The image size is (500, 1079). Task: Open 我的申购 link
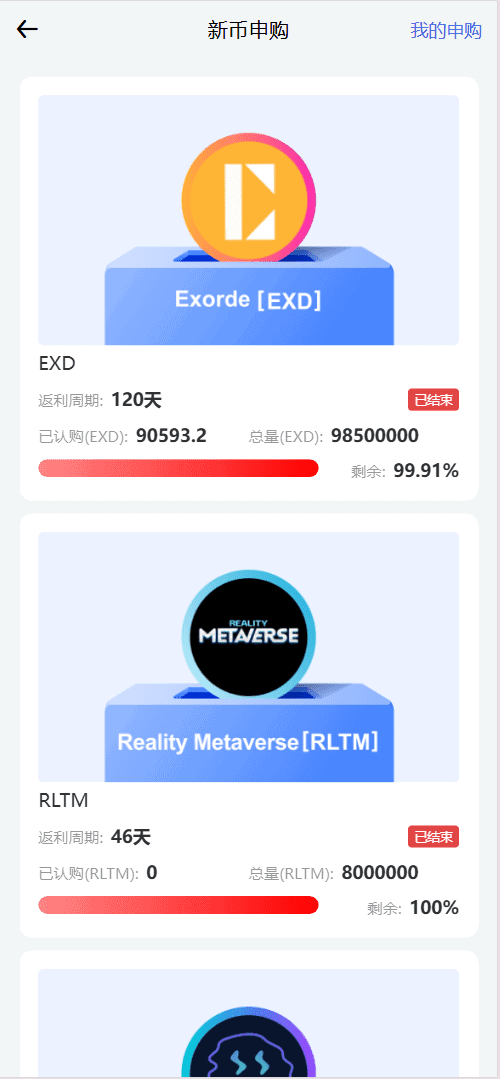pyautogui.click(x=446, y=30)
